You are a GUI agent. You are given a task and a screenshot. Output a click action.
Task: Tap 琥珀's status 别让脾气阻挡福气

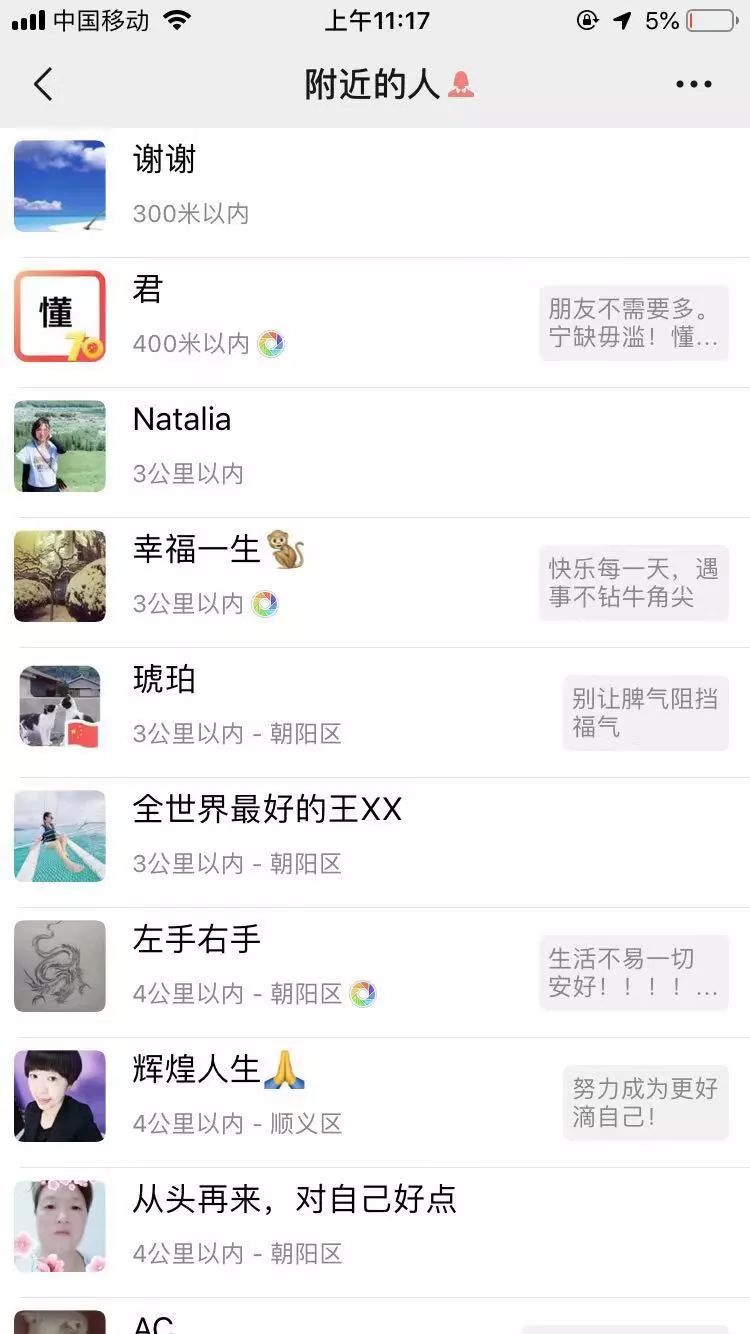646,713
